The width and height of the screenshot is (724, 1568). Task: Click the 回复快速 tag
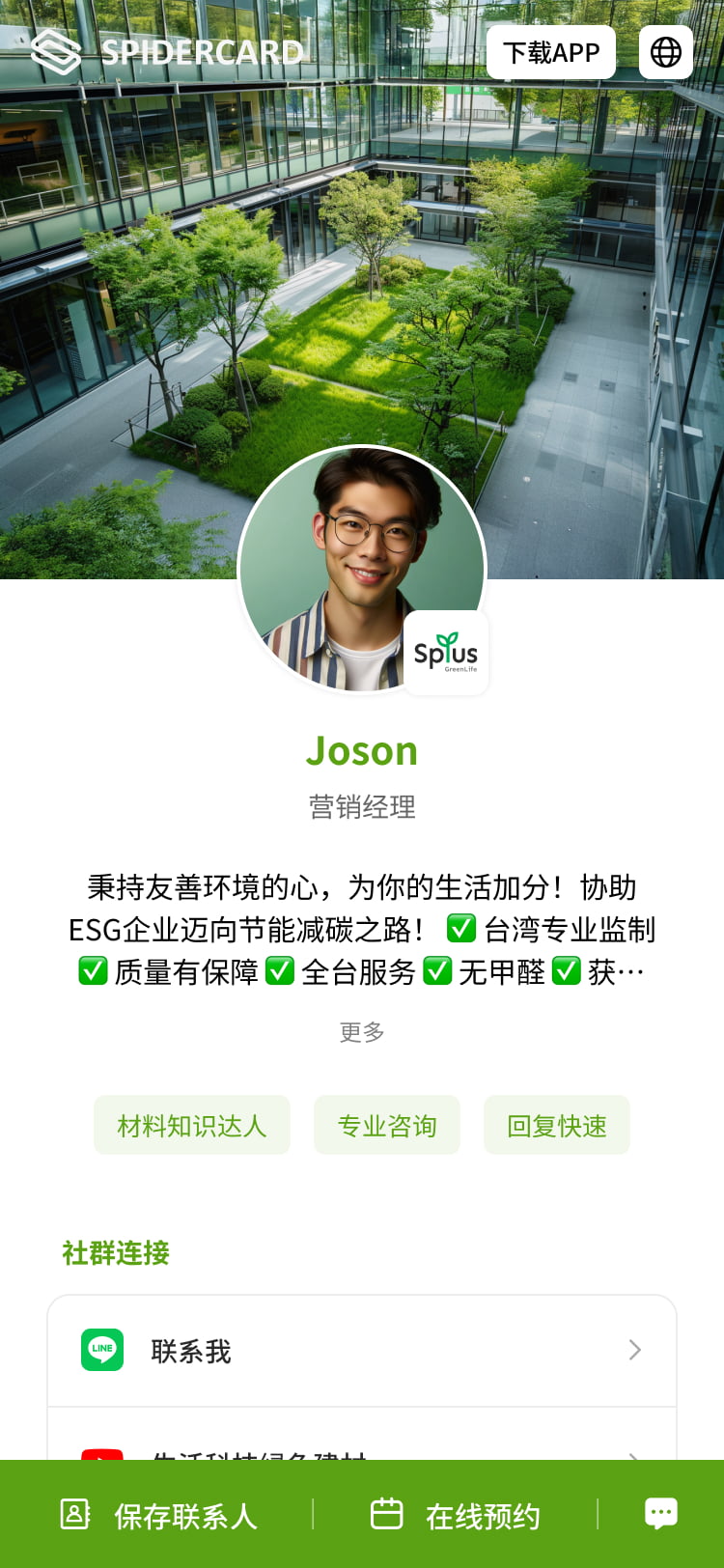coord(557,1125)
